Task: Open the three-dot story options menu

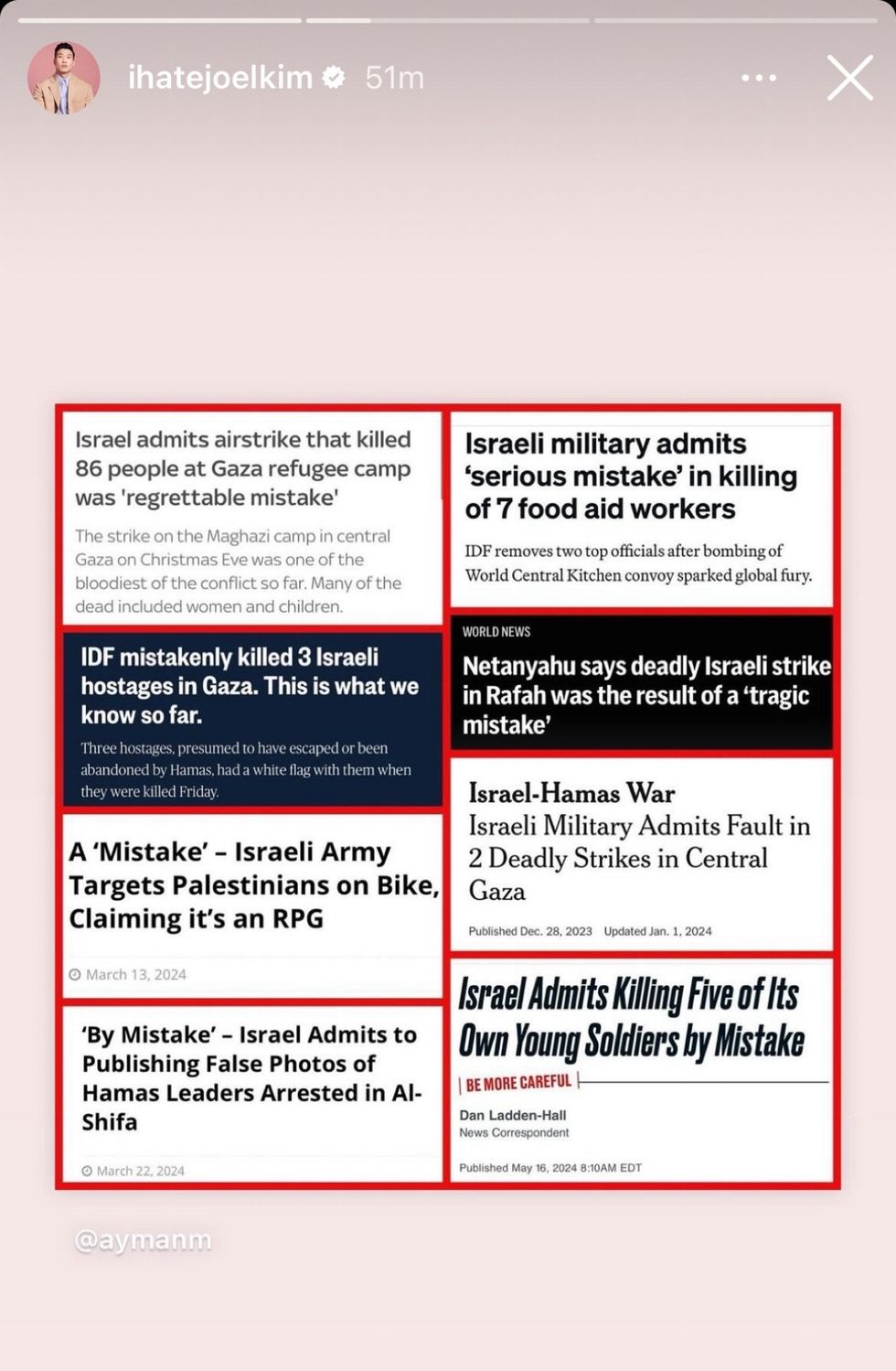Action: coord(759,78)
